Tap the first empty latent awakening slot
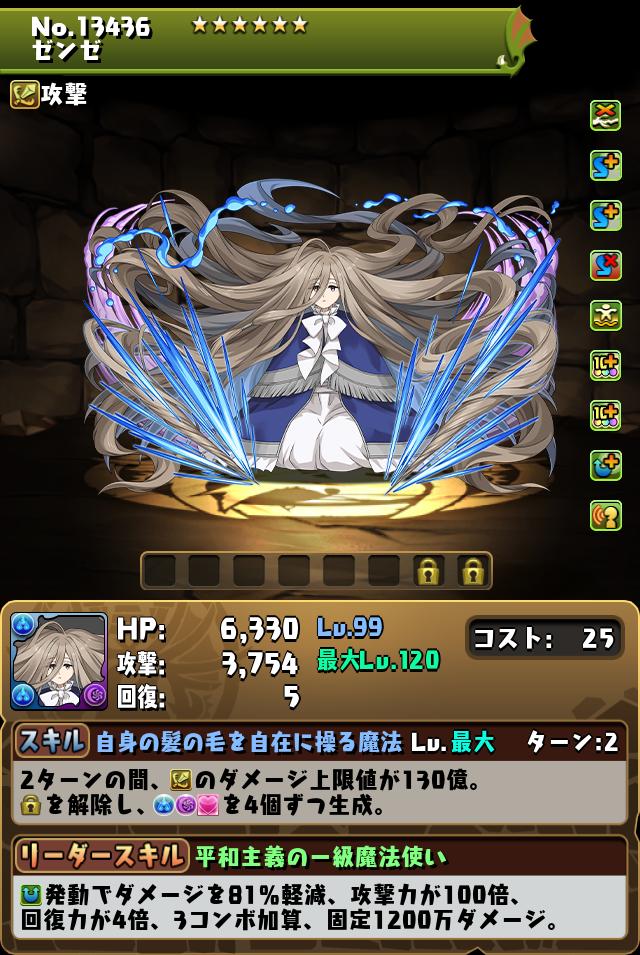640x955 pixels. point(160,571)
